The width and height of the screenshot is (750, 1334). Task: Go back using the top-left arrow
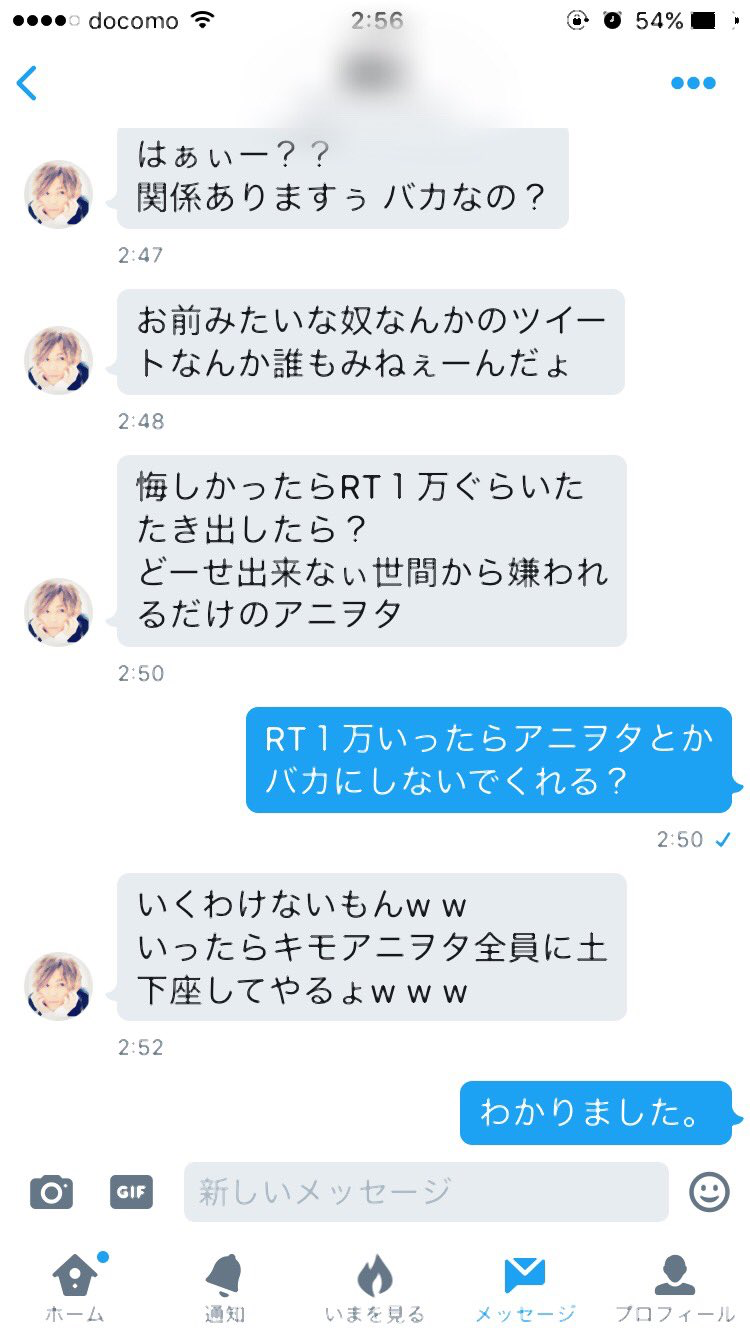coord(27,83)
